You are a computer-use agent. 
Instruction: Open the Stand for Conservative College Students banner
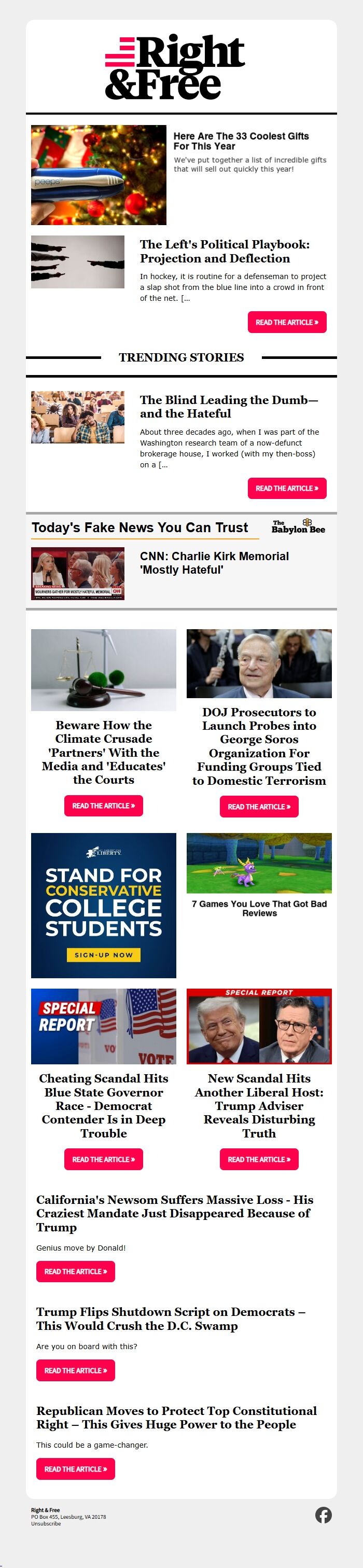[x=104, y=905]
